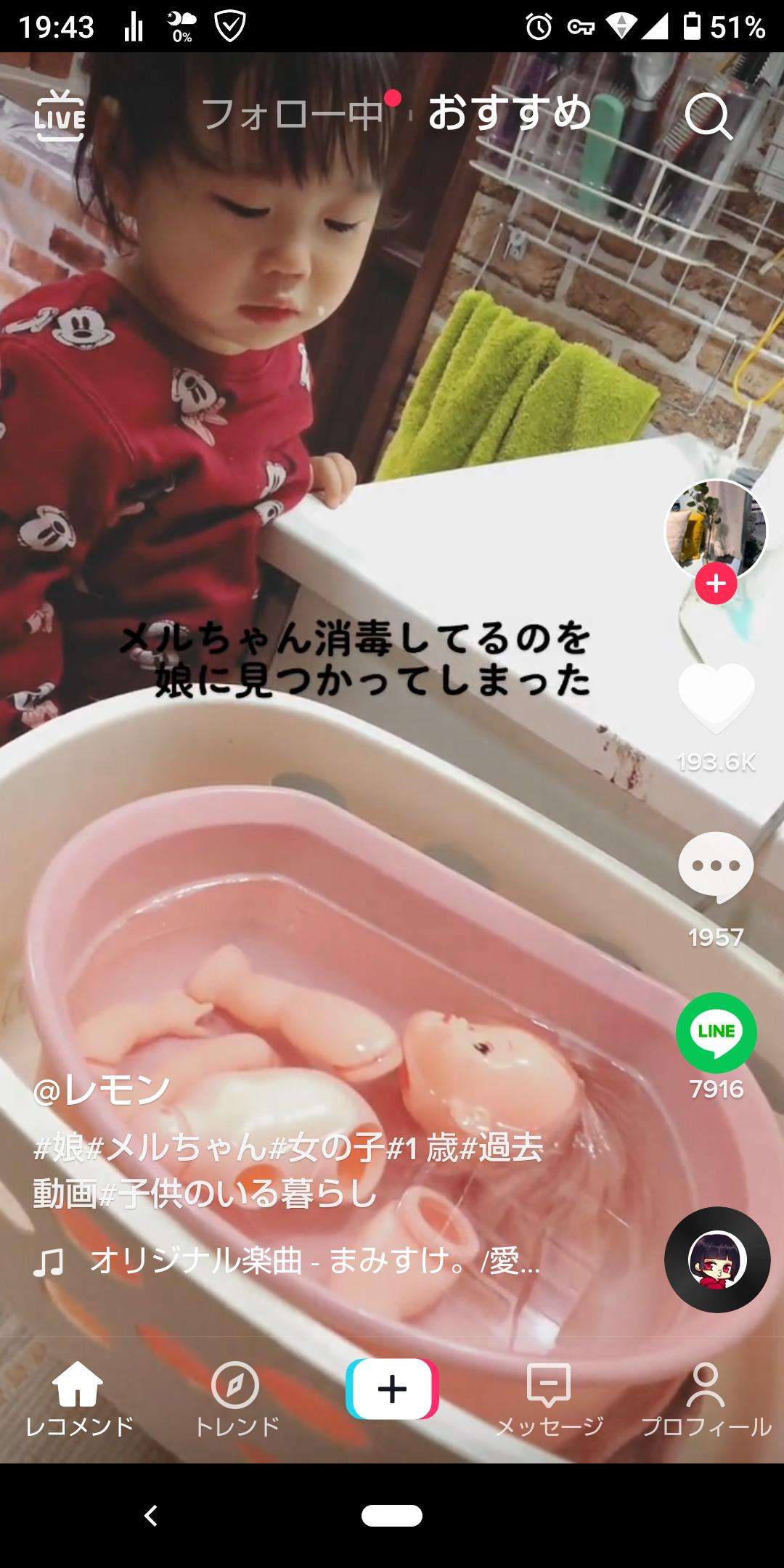Share this video via LINE
Screen dimensions: 784x1568
coord(716,1032)
